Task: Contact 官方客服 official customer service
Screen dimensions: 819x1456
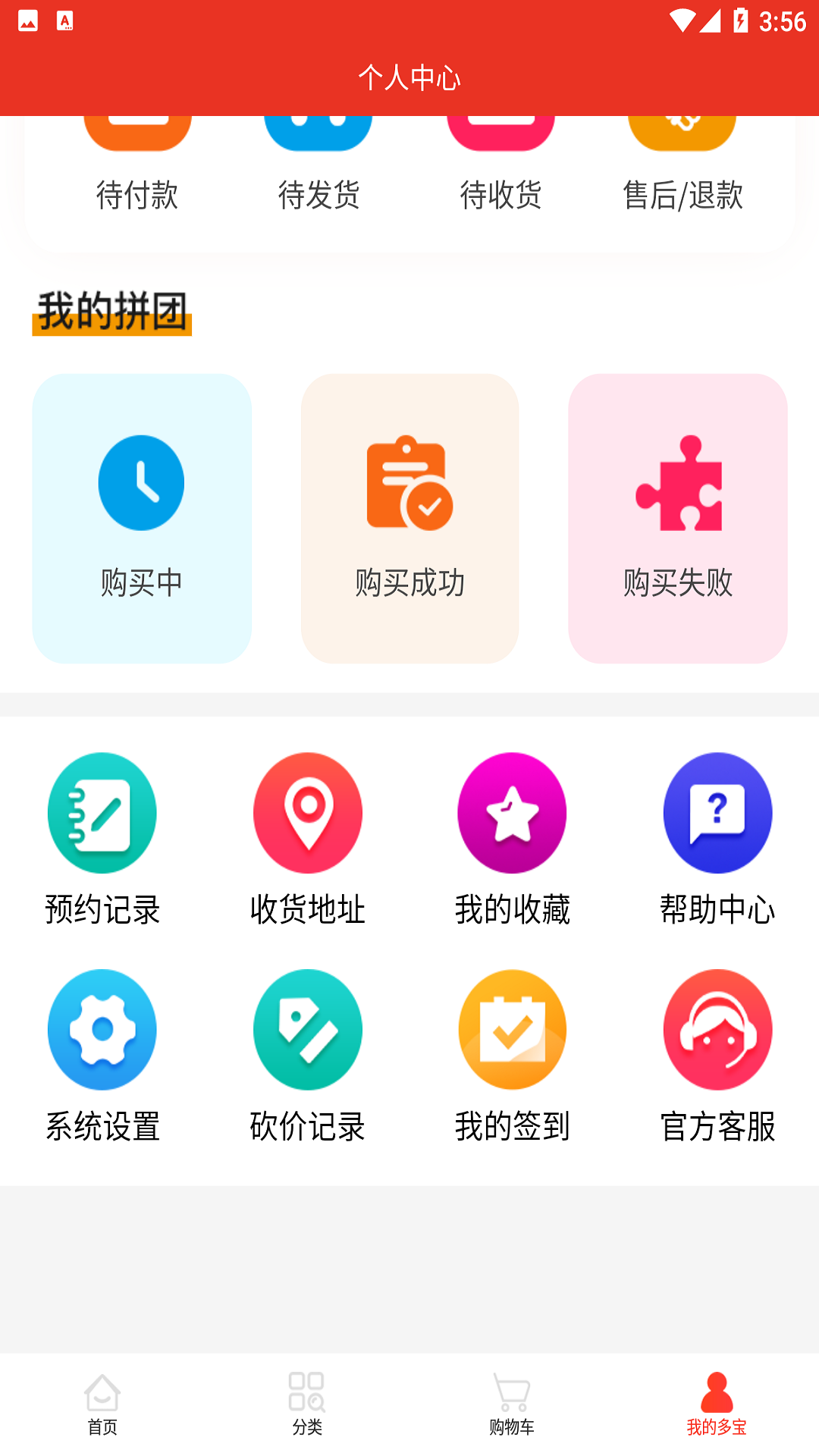Action: pos(717,1058)
